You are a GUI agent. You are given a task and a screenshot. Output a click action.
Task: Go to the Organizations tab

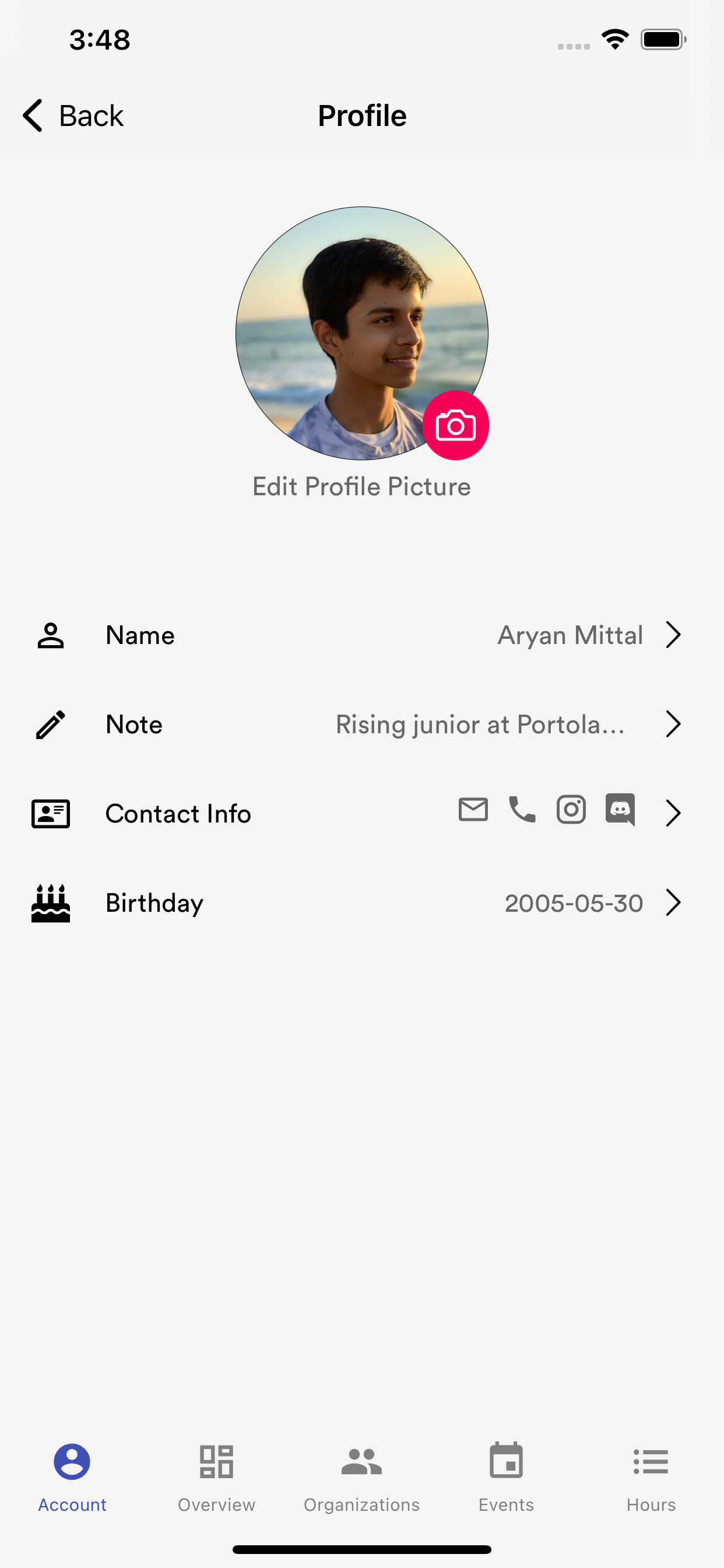[x=361, y=1476]
